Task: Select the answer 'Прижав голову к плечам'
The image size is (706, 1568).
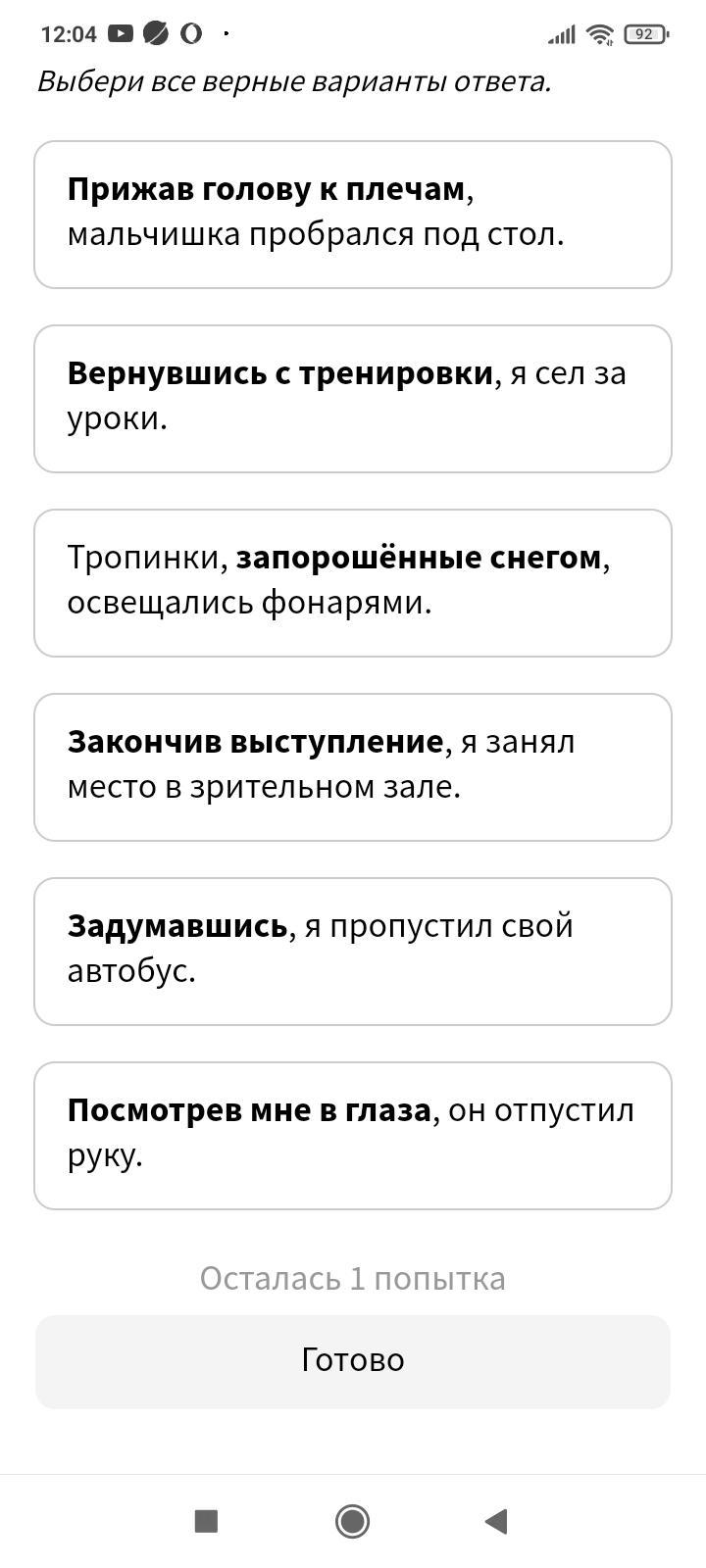Action: coord(353,215)
